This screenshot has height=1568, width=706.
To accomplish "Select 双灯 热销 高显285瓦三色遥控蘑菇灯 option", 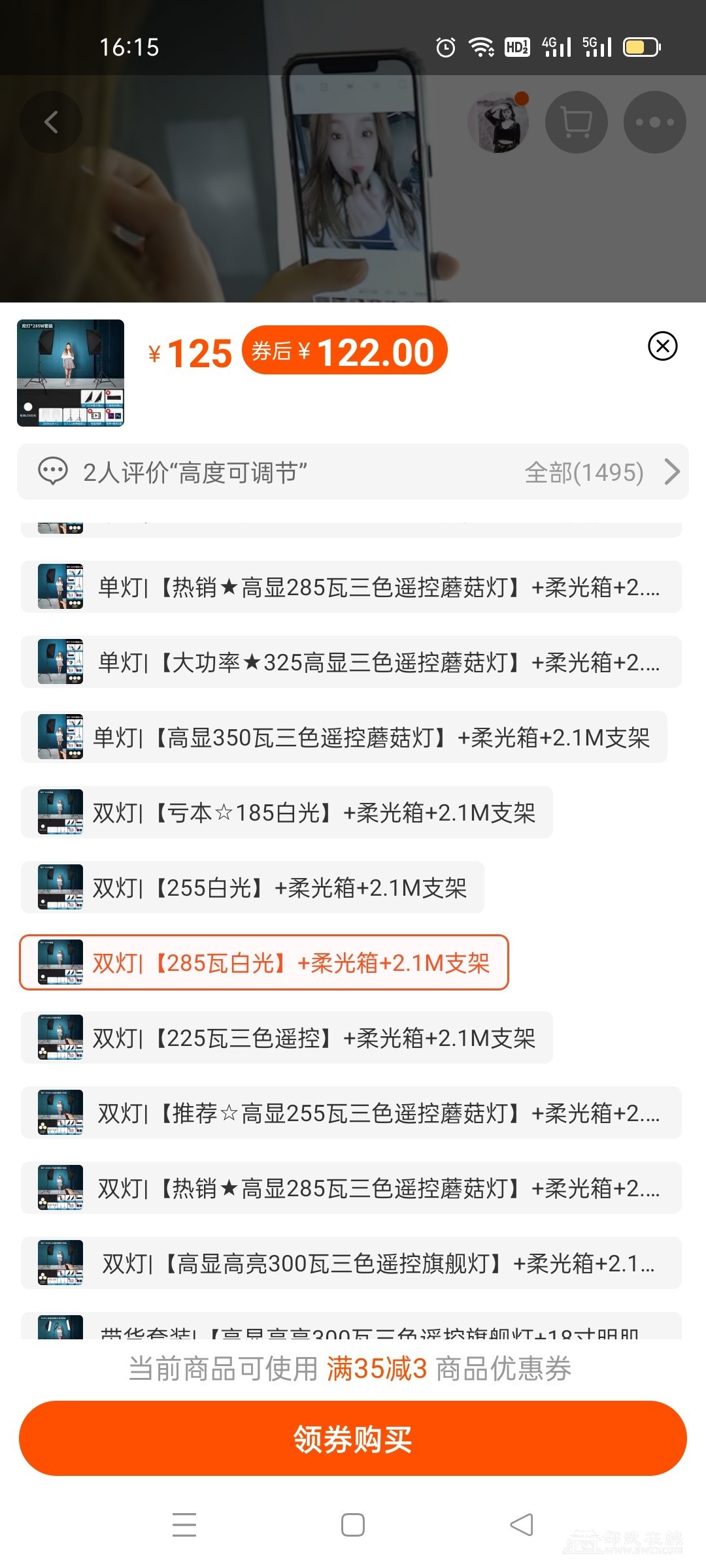I will pos(351,1188).
